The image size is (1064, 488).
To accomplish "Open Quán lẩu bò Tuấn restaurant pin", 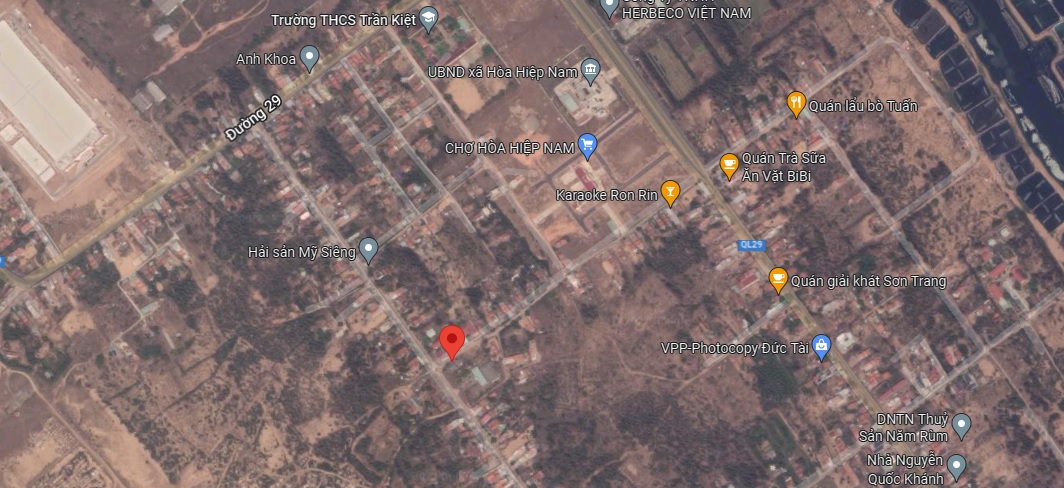I will pos(796,104).
